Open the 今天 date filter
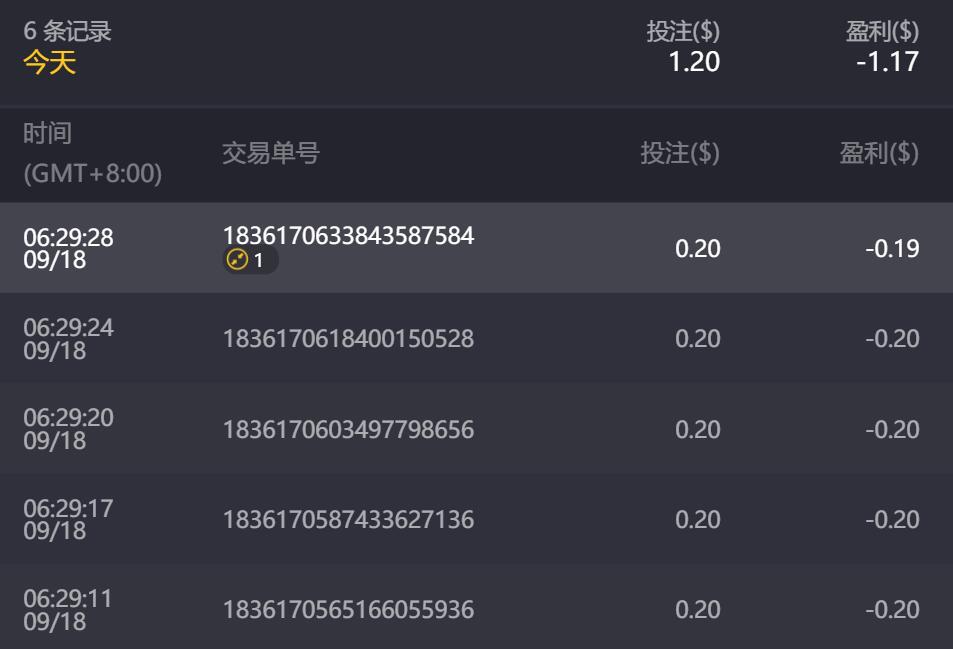This screenshot has width=953, height=649. tap(50, 62)
